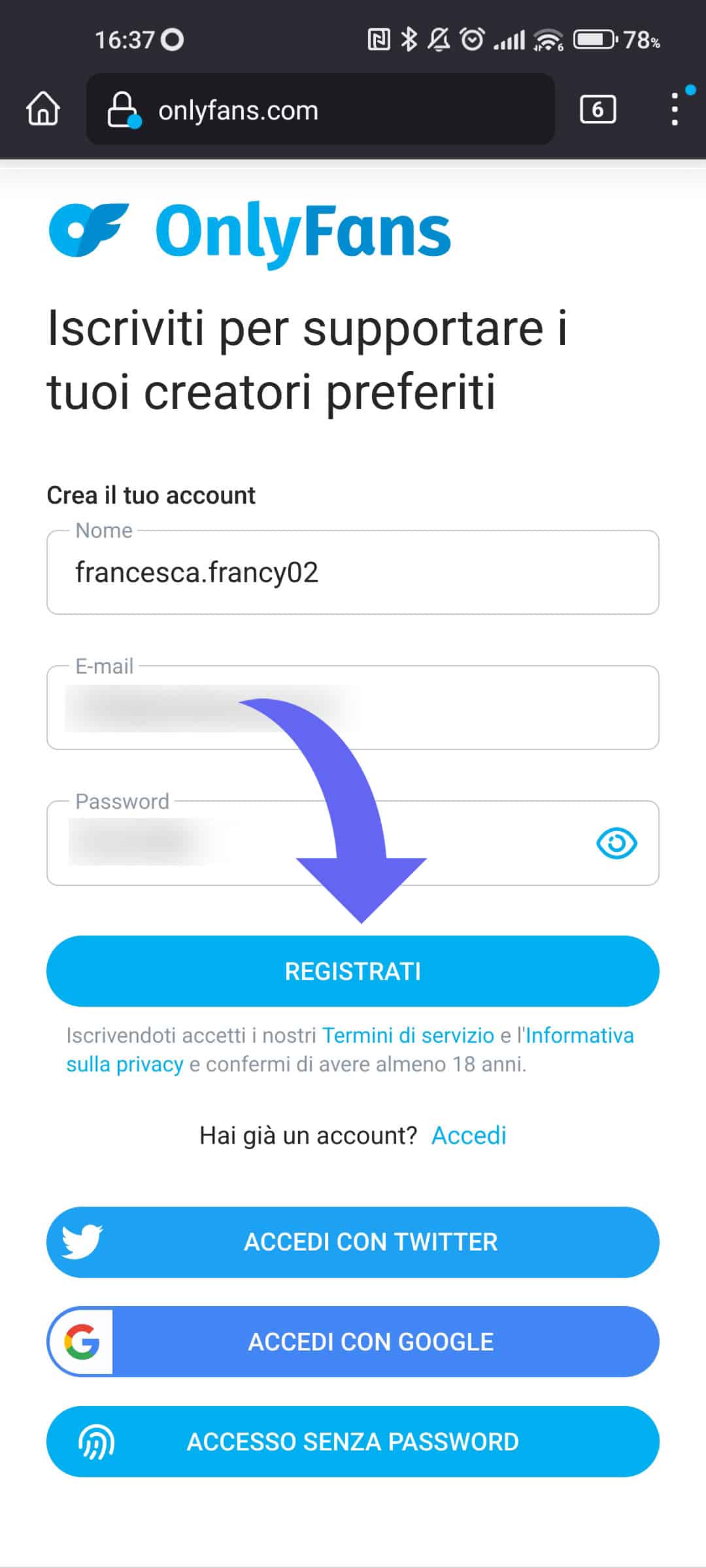706x1568 pixels.
Task: Sign in via ACCEDI CON GOOGLE
Action: [x=353, y=1342]
